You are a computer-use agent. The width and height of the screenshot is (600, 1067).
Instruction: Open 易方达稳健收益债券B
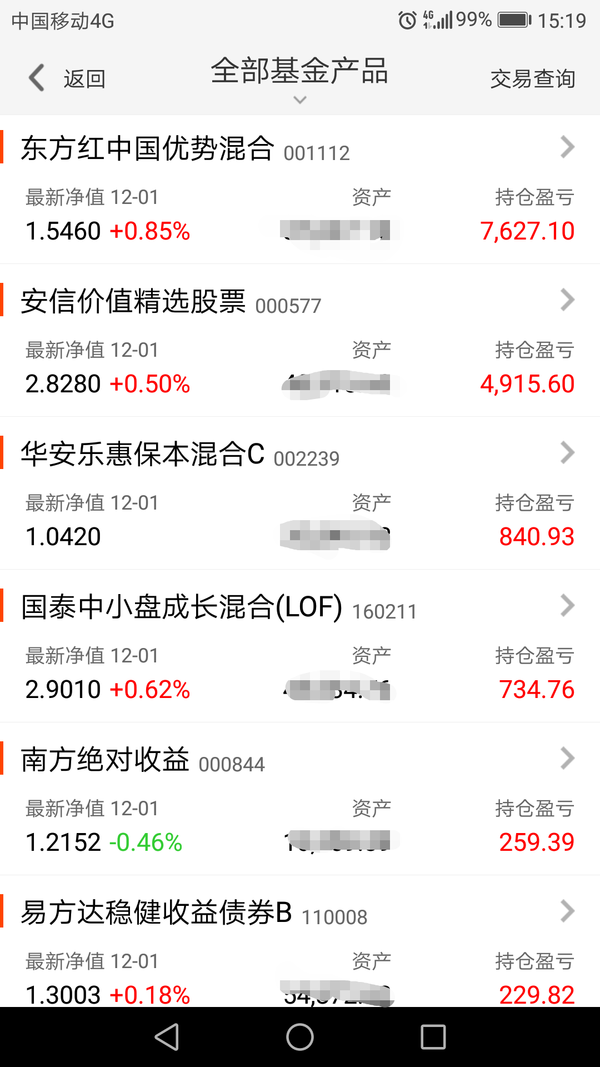click(x=300, y=941)
